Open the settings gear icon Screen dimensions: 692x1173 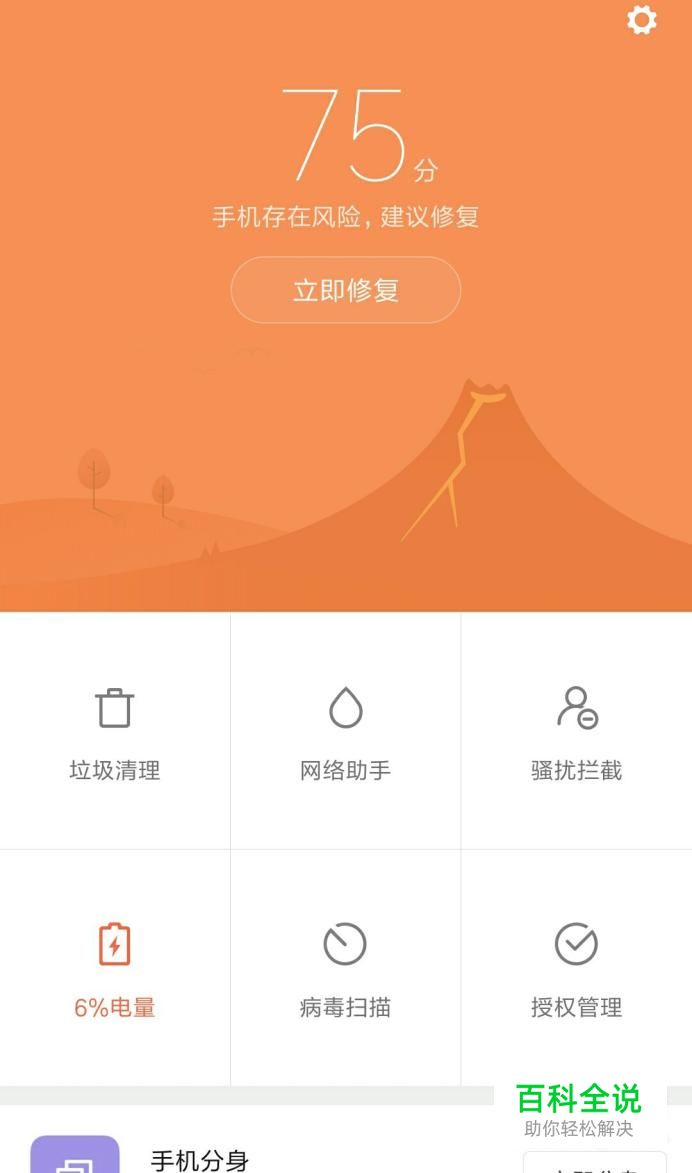641,20
